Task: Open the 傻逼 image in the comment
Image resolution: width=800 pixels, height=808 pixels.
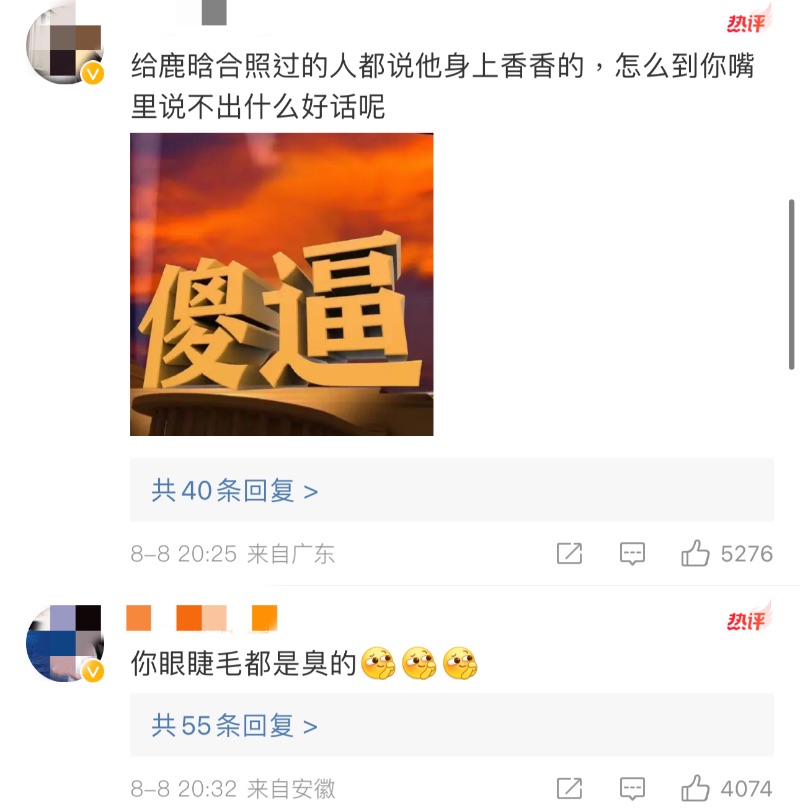Action: [x=281, y=284]
